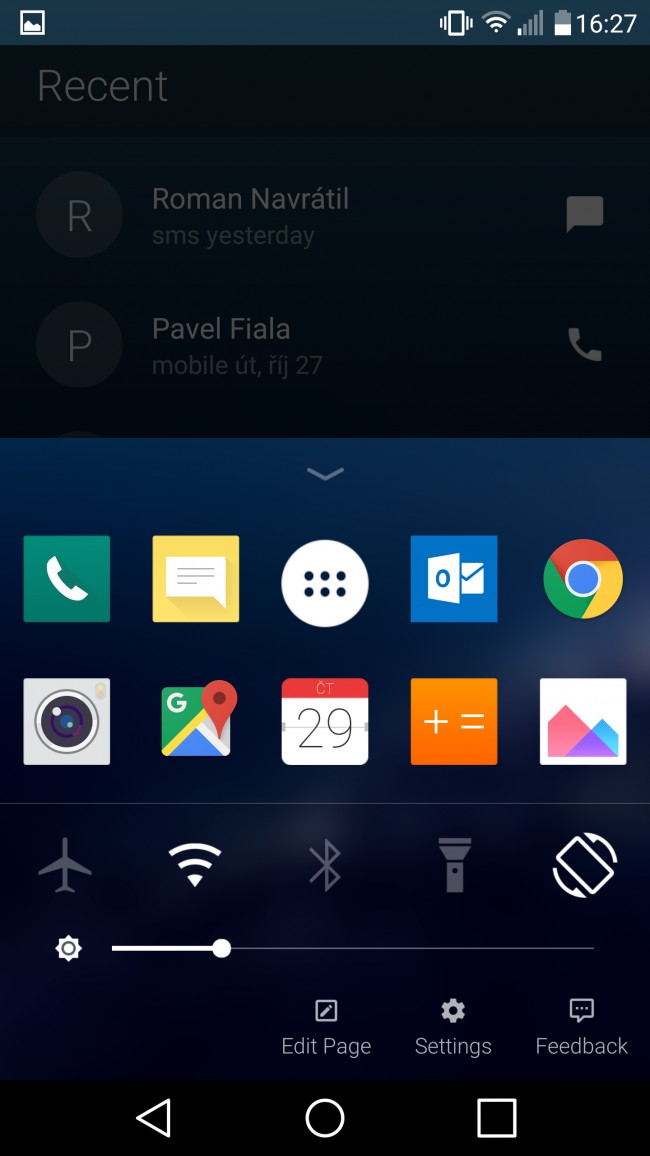
Task: Tap the brightness slider track
Action: coord(400,948)
